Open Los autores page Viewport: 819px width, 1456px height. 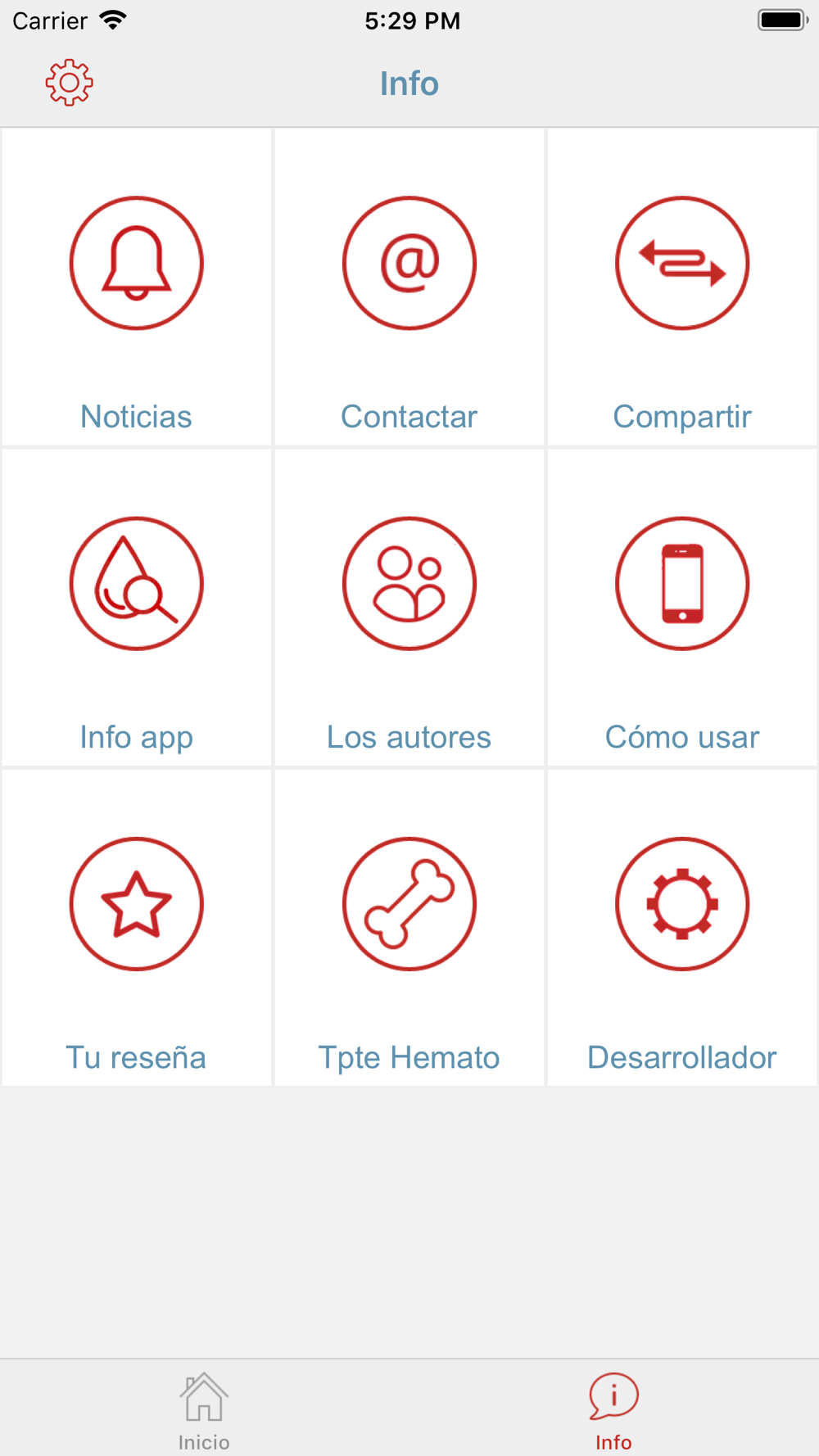409,608
